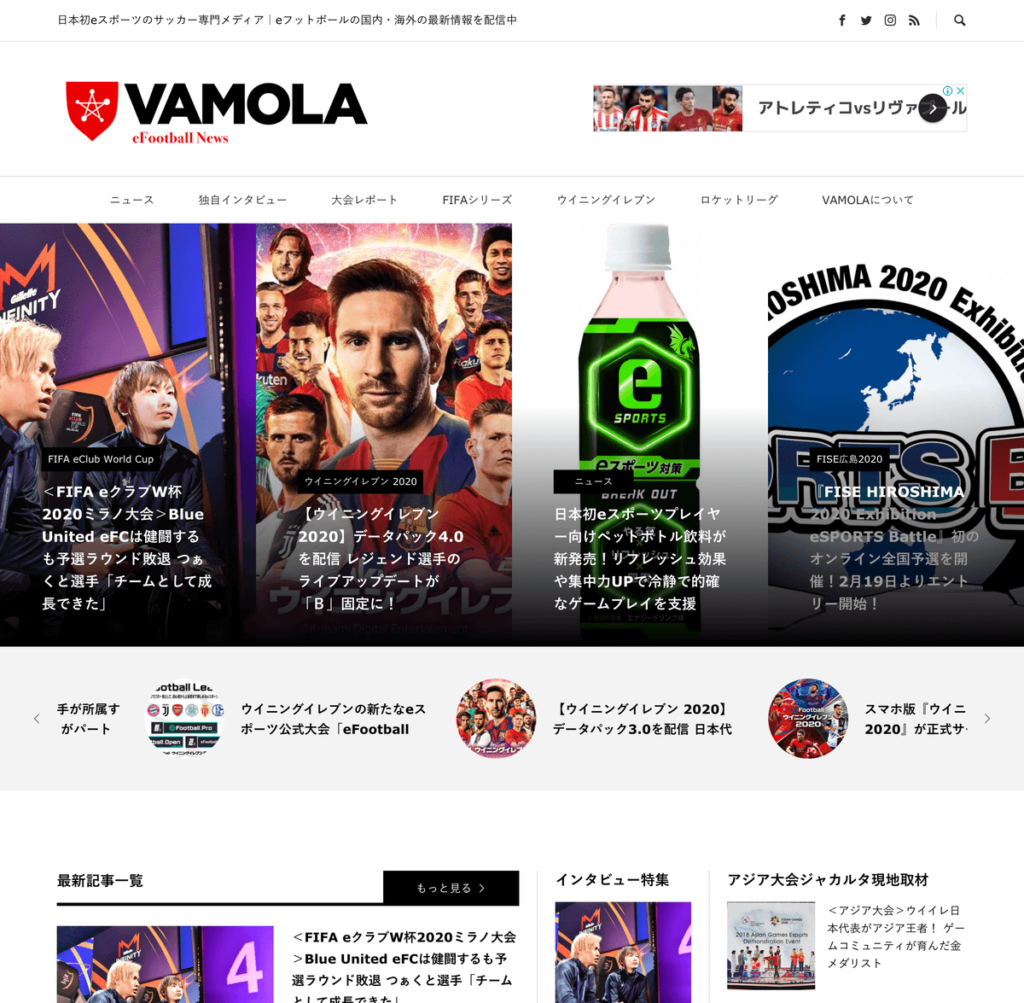
Task: Open the VAMOLAについて page
Action: pos(868,200)
